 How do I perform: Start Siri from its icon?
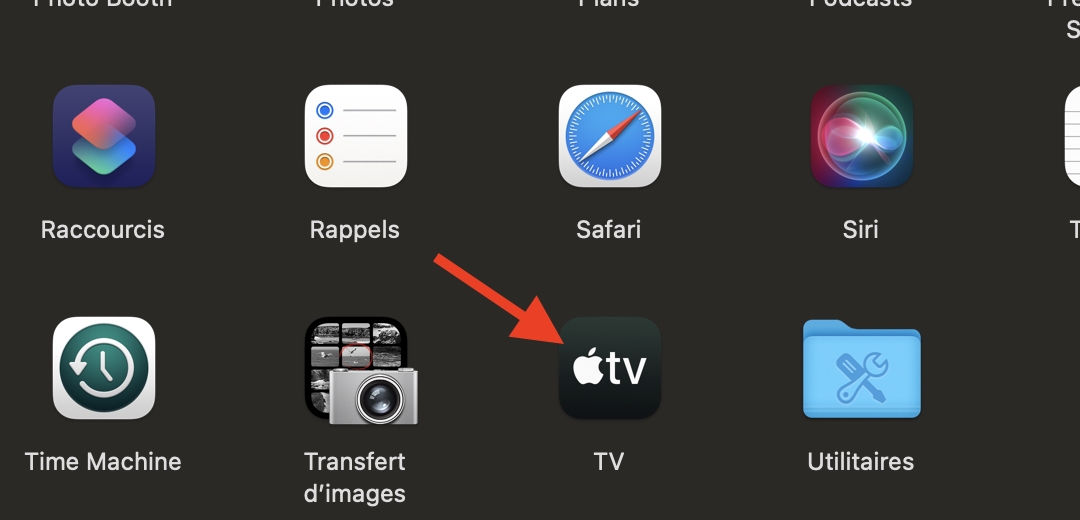[861, 136]
